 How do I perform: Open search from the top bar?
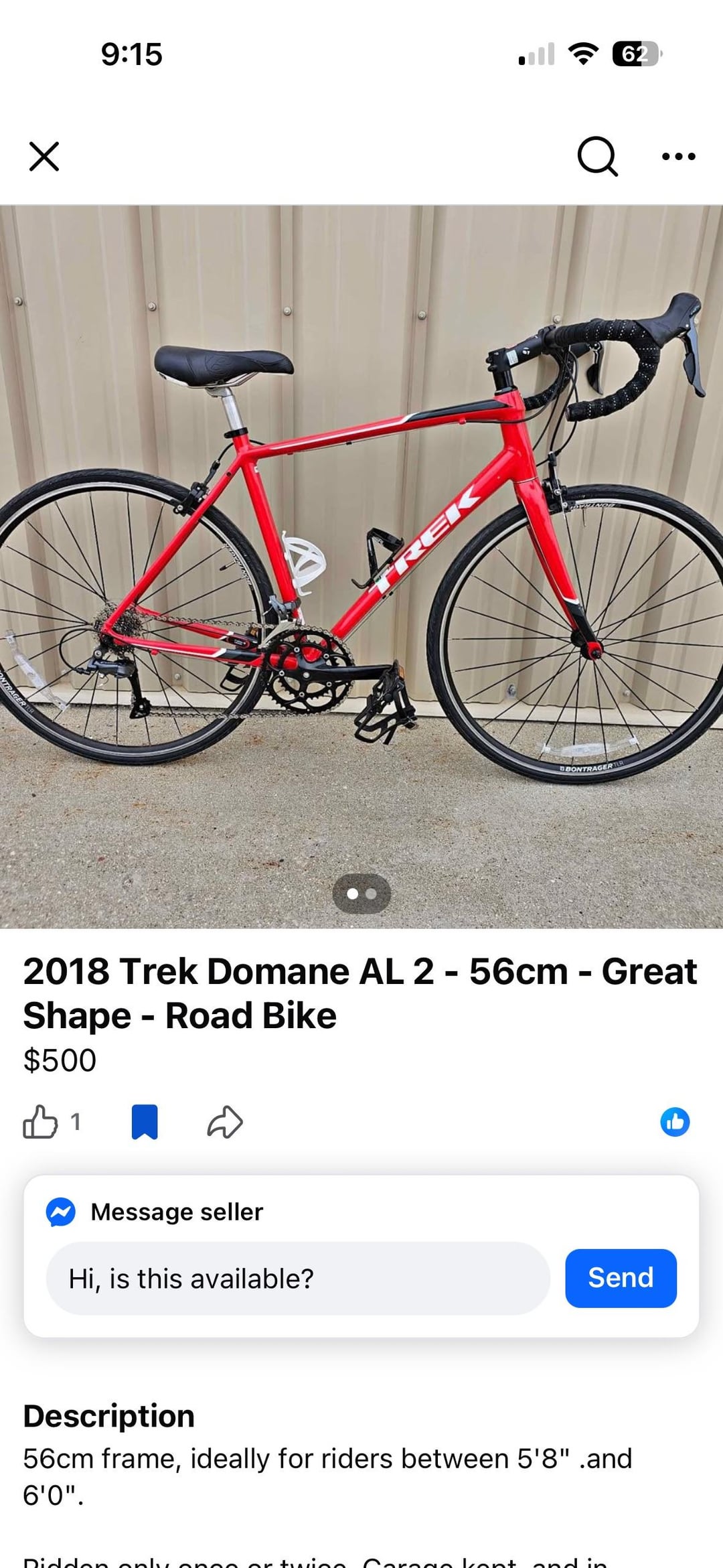pyautogui.click(x=596, y=157)
